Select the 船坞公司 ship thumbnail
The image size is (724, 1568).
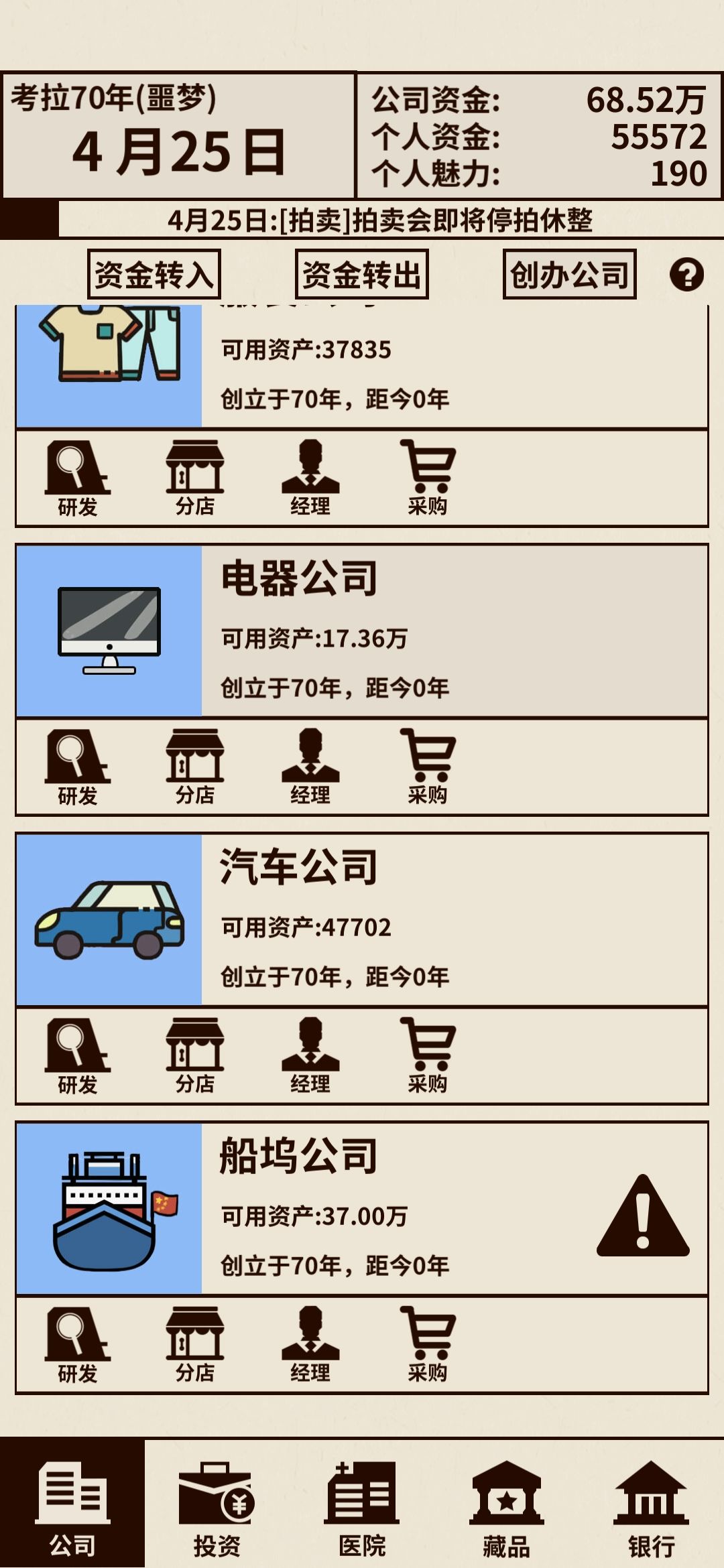(109, 1206)
